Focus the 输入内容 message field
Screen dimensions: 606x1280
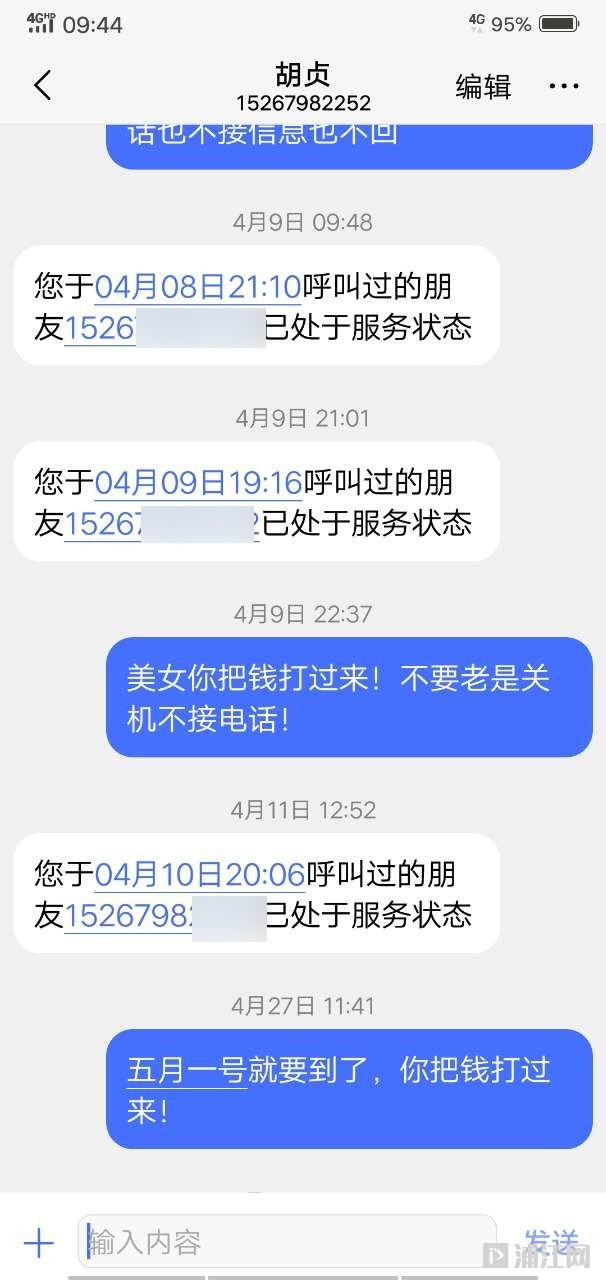(x=287, y=1243)
